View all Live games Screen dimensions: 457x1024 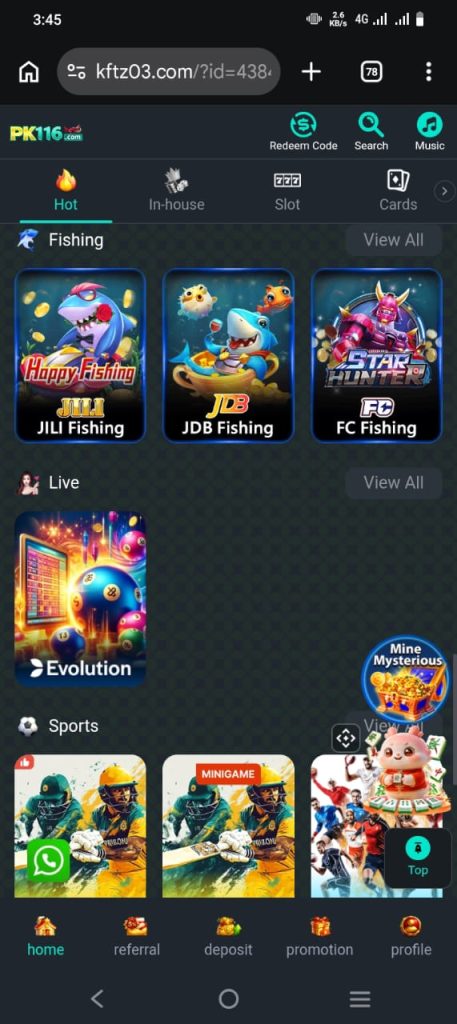point(394,483)
